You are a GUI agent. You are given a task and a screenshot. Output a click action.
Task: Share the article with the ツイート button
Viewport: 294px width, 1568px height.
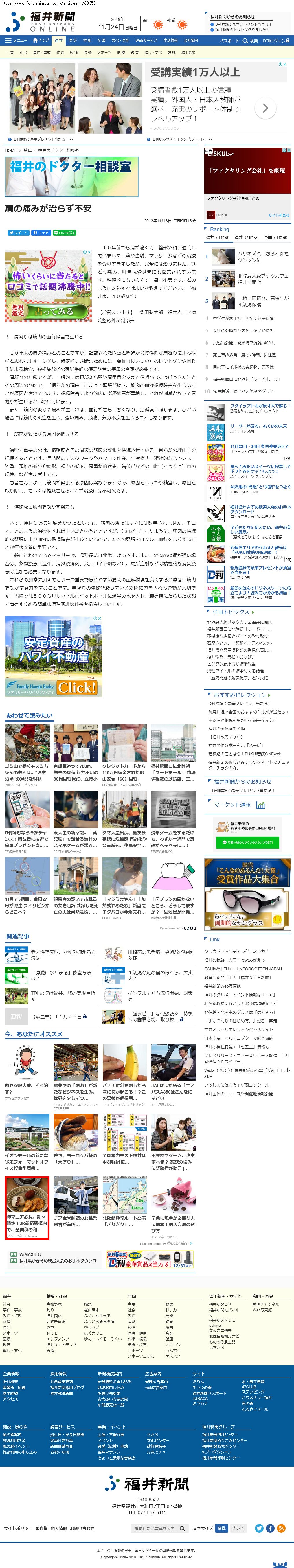[18, 233]
